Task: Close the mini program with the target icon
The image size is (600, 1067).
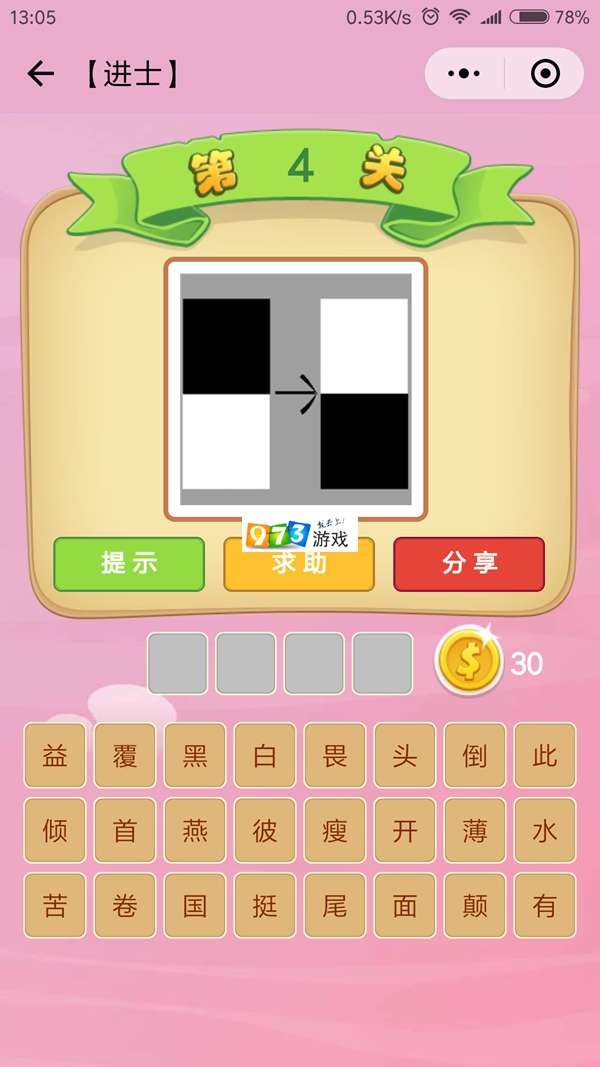Action: click(x=545, y=74)
